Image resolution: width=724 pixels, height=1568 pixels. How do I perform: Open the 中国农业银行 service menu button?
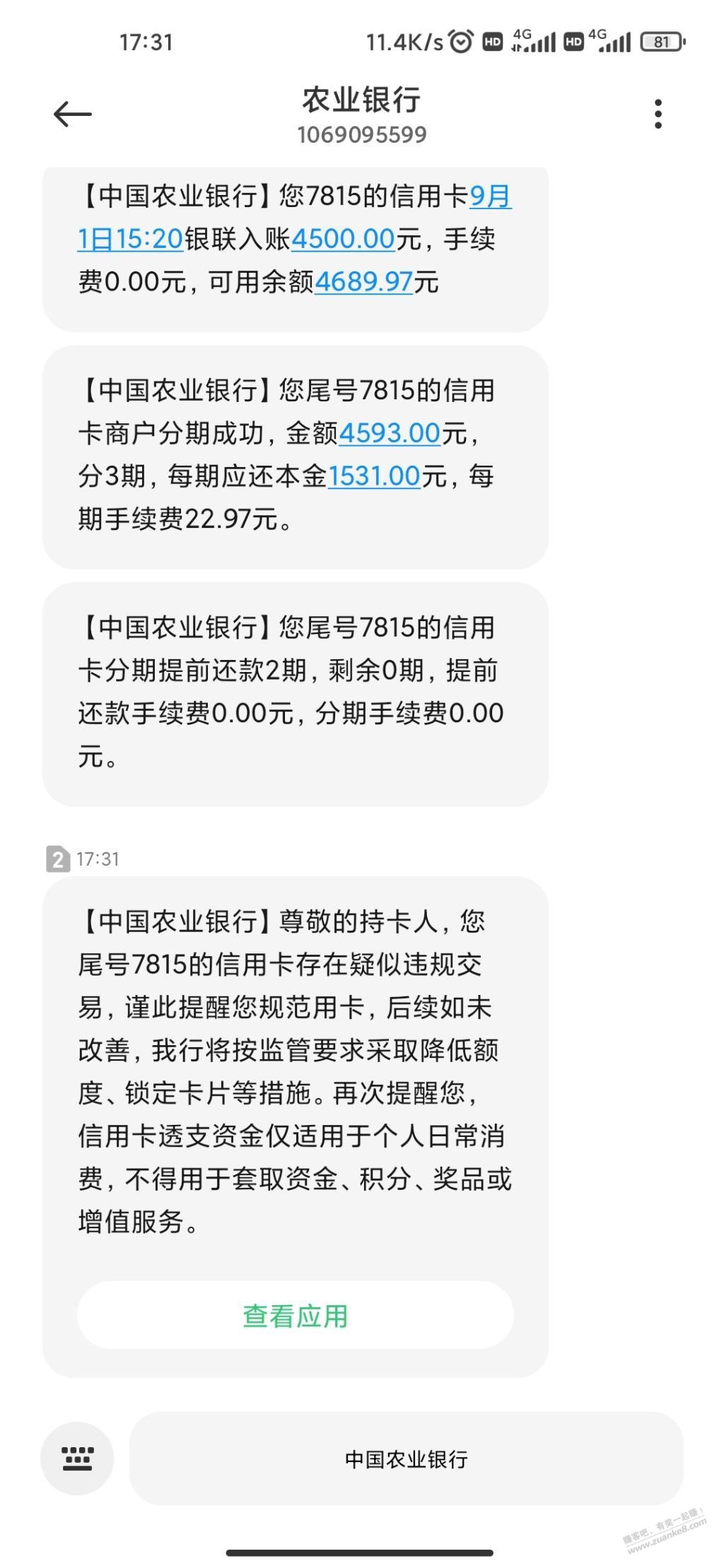pos(407,1459)
